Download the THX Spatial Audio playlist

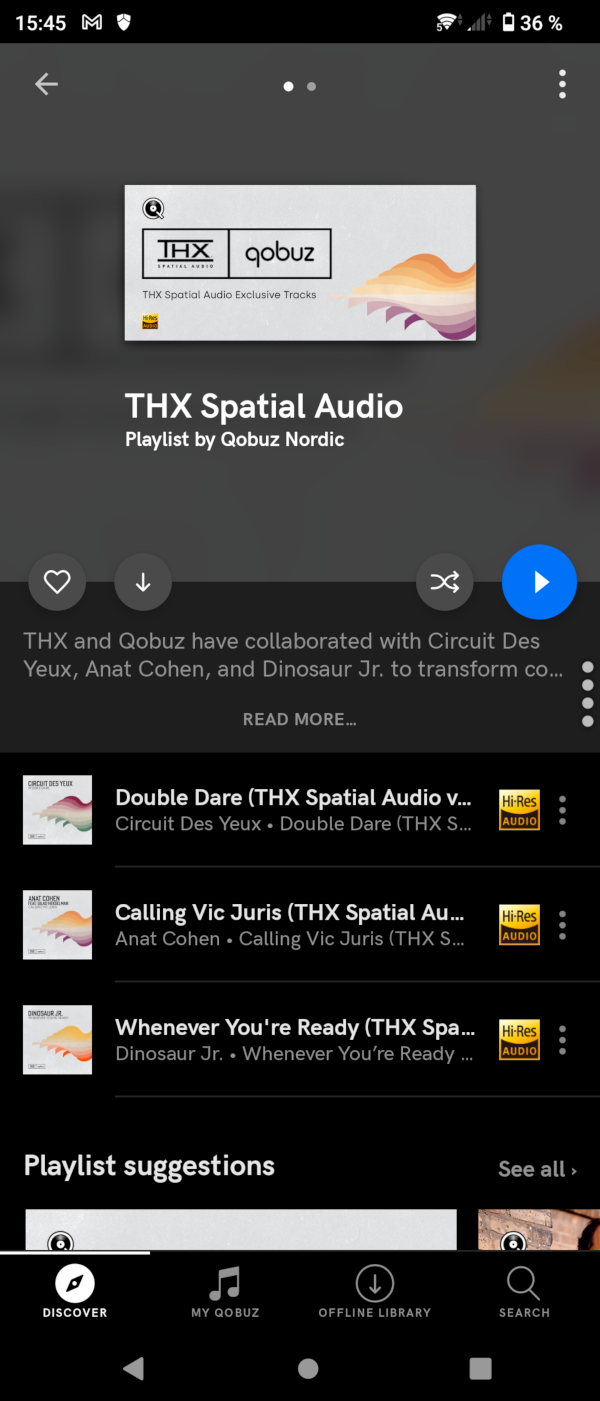[143, 581]
